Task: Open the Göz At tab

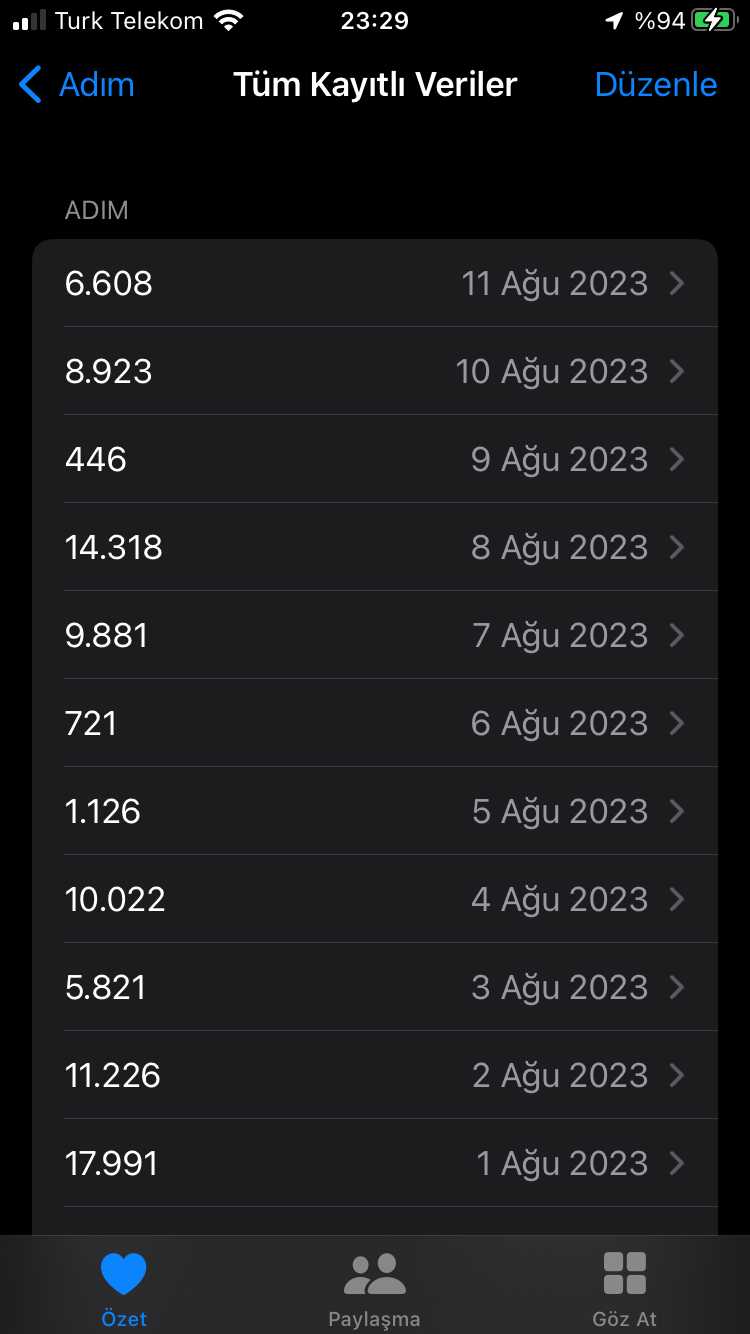Action: pyautogui.click(x=625, y=1288)
